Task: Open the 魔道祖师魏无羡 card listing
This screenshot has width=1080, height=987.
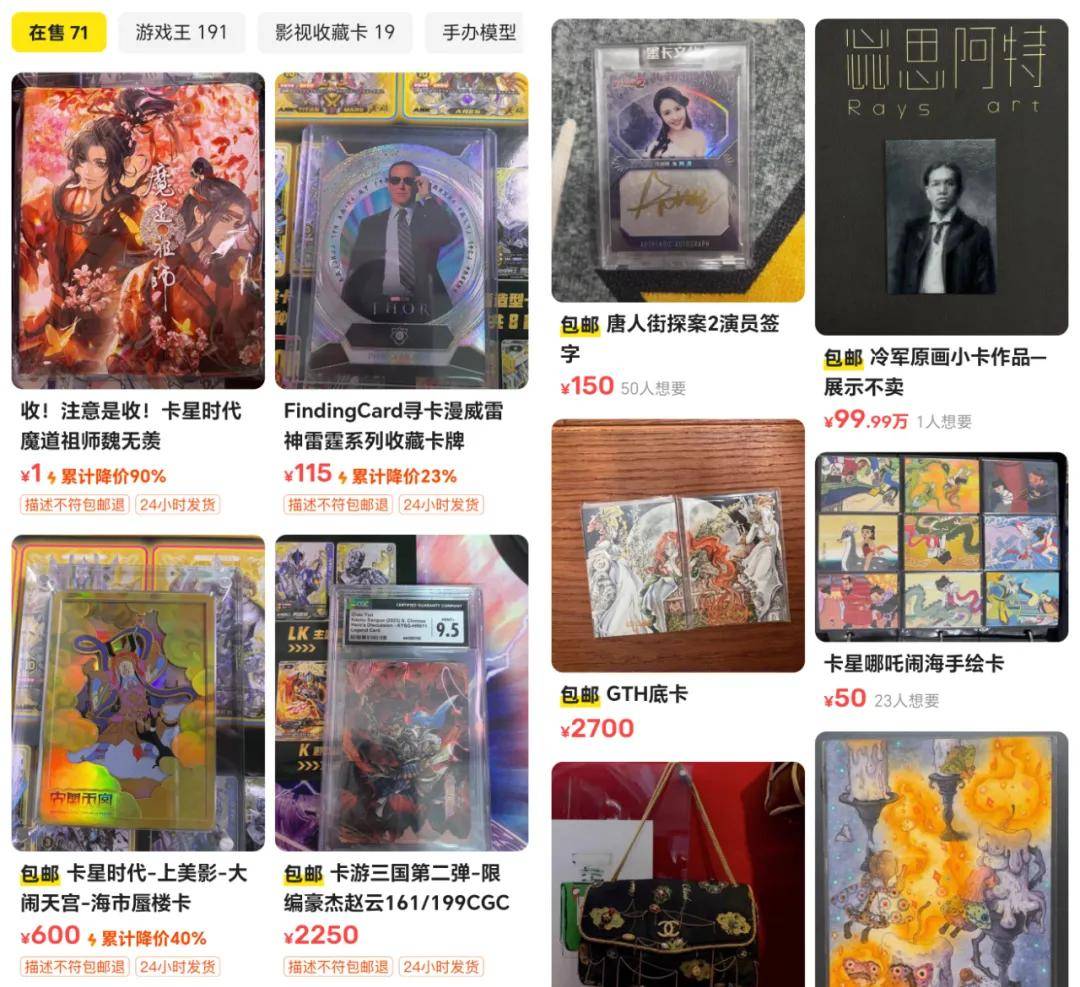Action: click(x=138, y=231)
